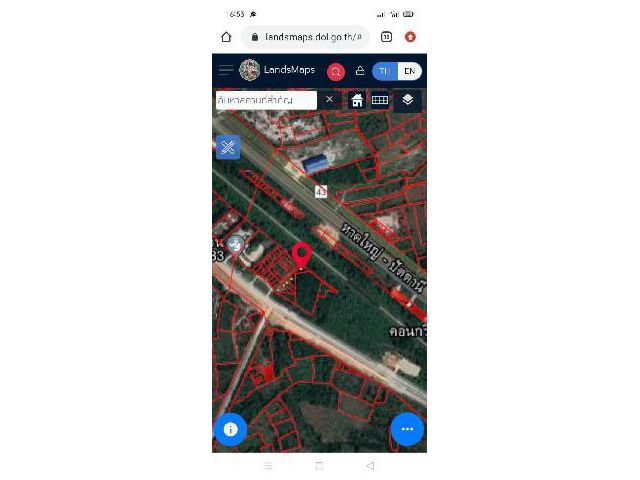Tap the house icon on map toolbar
Image resolution: width=640 pixels, height=480 pixels.
pyautogui.click(x=357, y=100)
